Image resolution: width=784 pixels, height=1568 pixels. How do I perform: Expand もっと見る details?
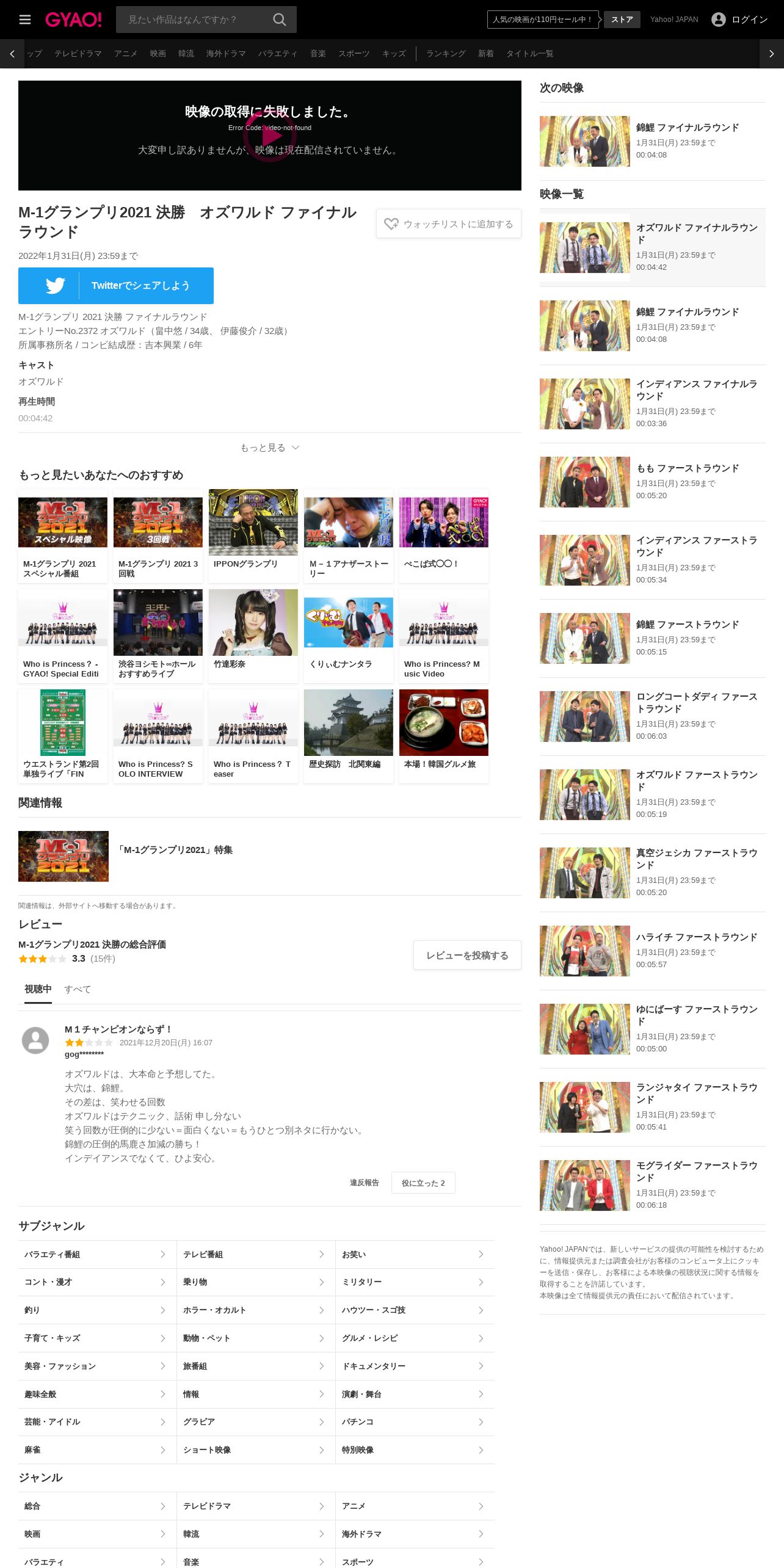pos(269,448)
